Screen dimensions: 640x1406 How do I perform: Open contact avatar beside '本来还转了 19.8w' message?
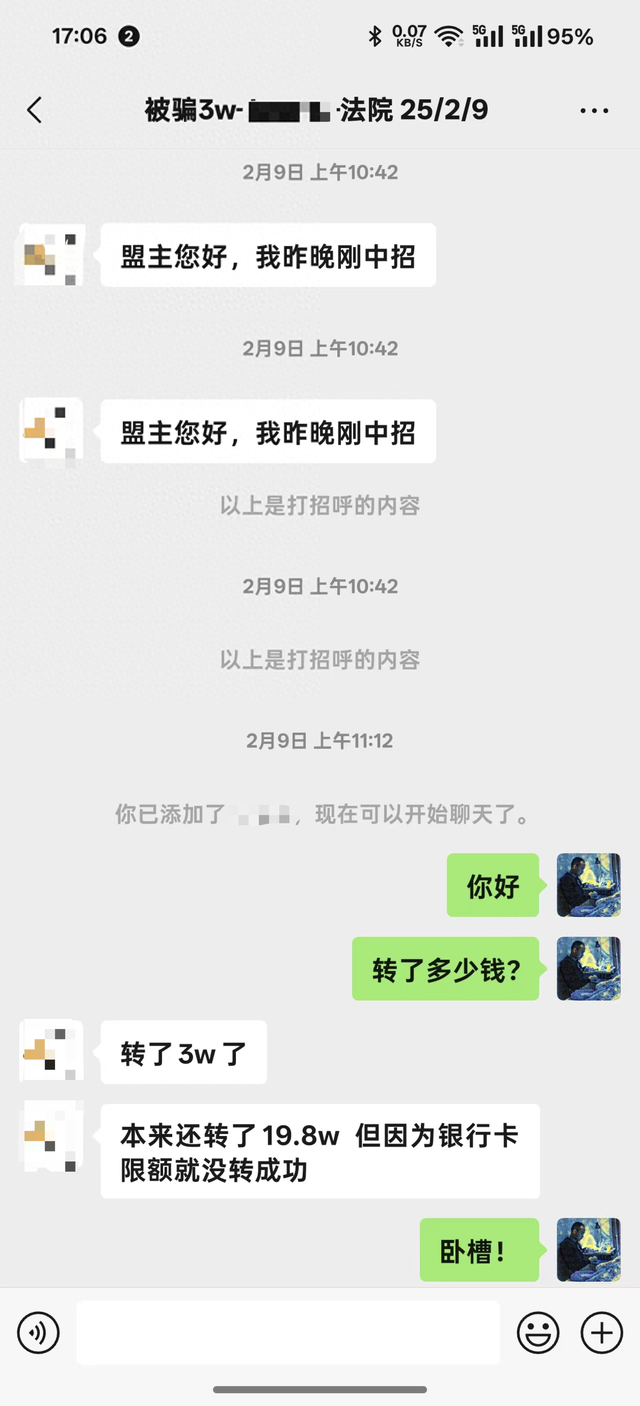tap(51, 1136)
